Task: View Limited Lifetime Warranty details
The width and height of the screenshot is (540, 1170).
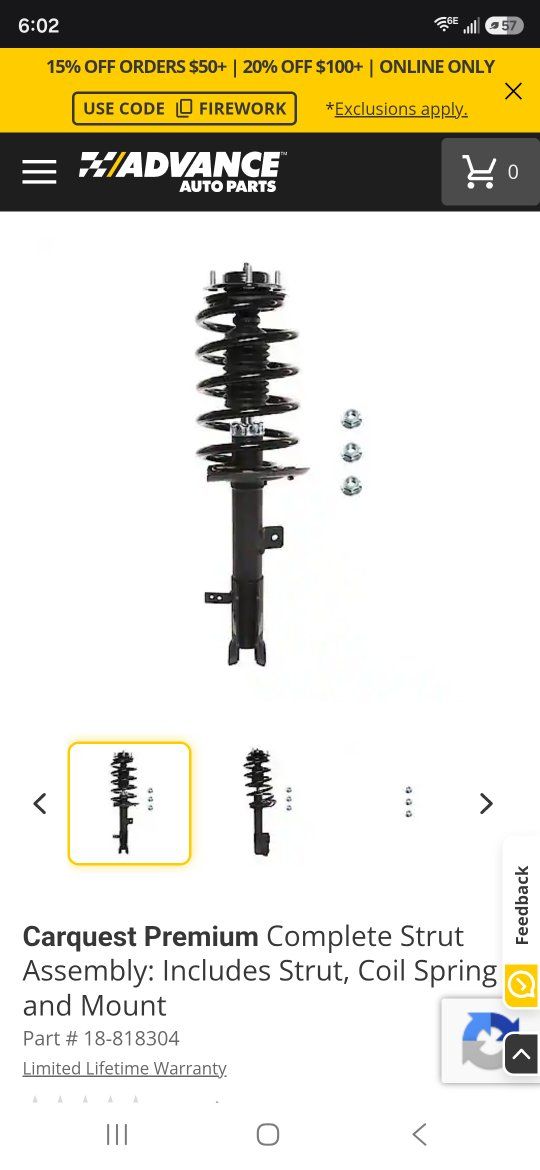Action: pyautogui.click(x=125, y=1069)
